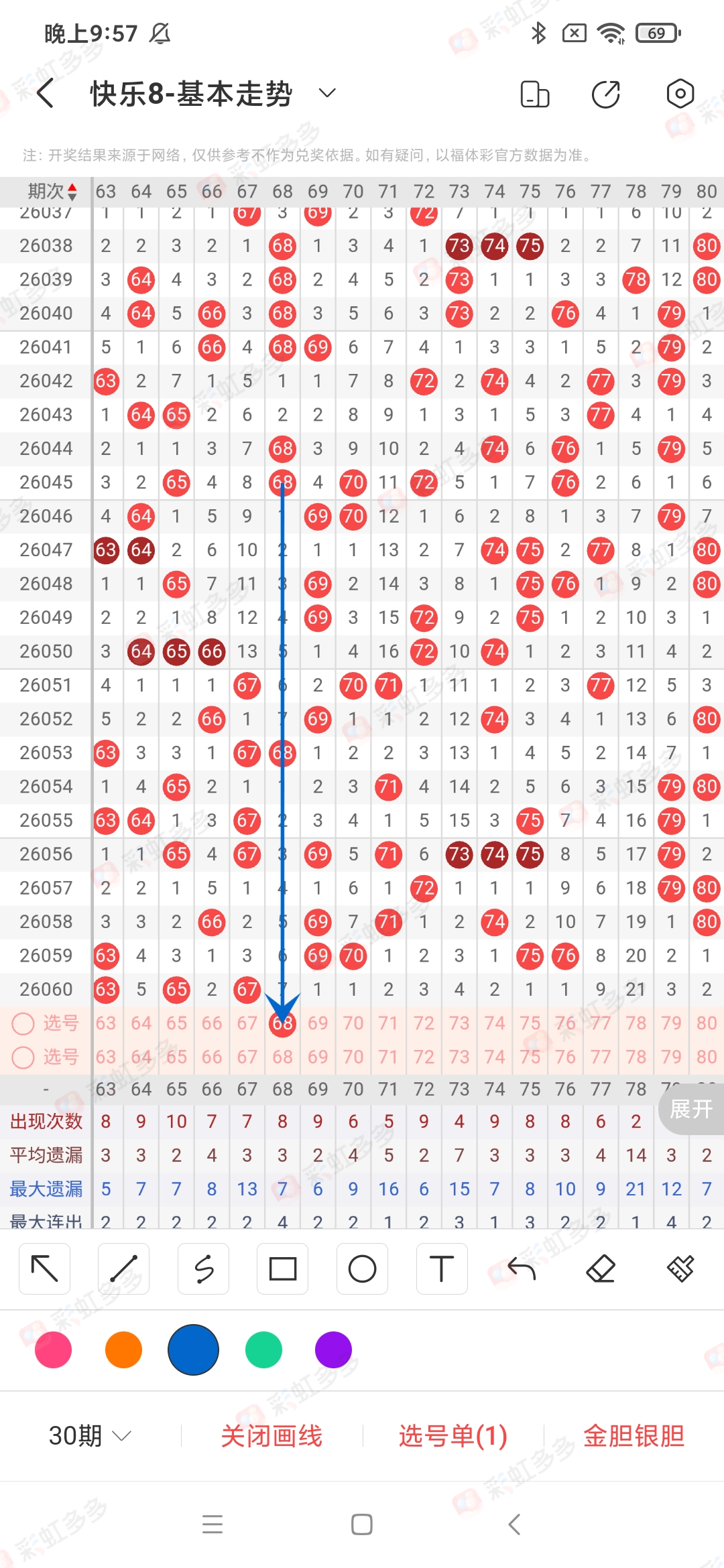This screenshot has height=1568, width=724.
Task: Open the 30期 period count dropdown
Action: tap(89, 1436)
